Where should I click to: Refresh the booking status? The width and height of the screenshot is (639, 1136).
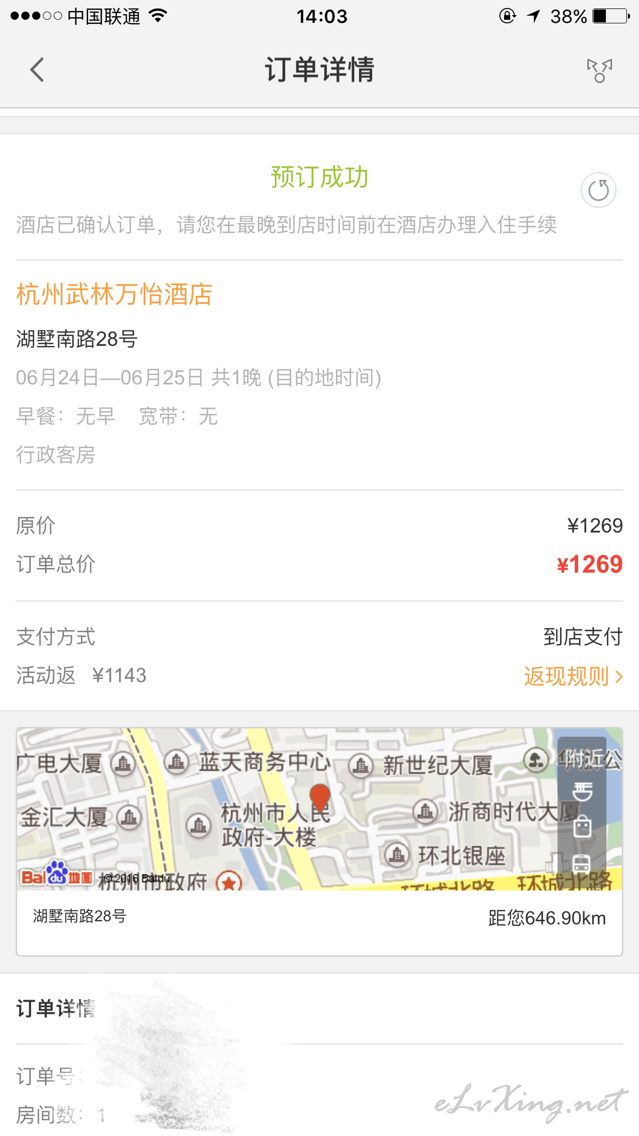[598, 191]
